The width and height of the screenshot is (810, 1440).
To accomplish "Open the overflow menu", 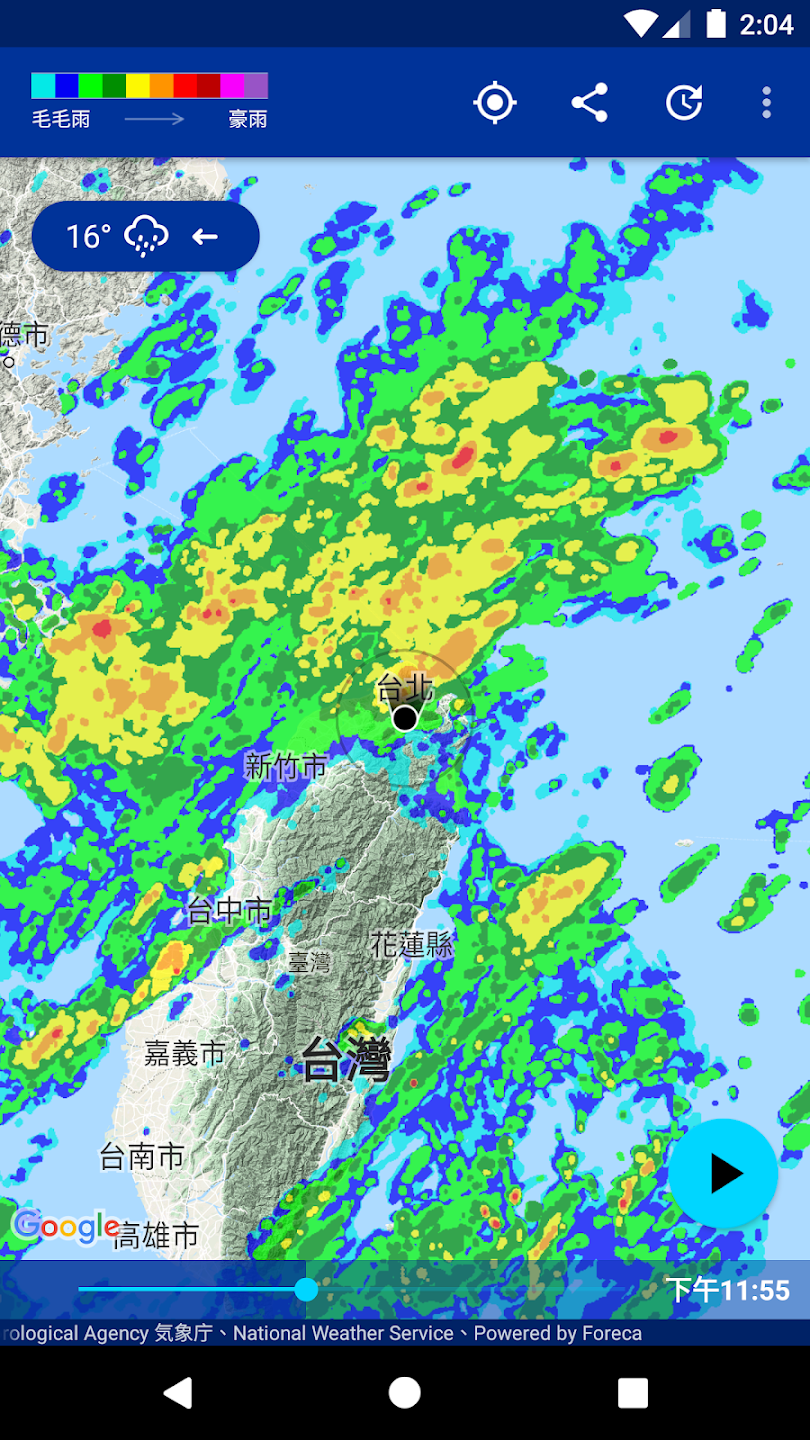I will click(766, 103).
